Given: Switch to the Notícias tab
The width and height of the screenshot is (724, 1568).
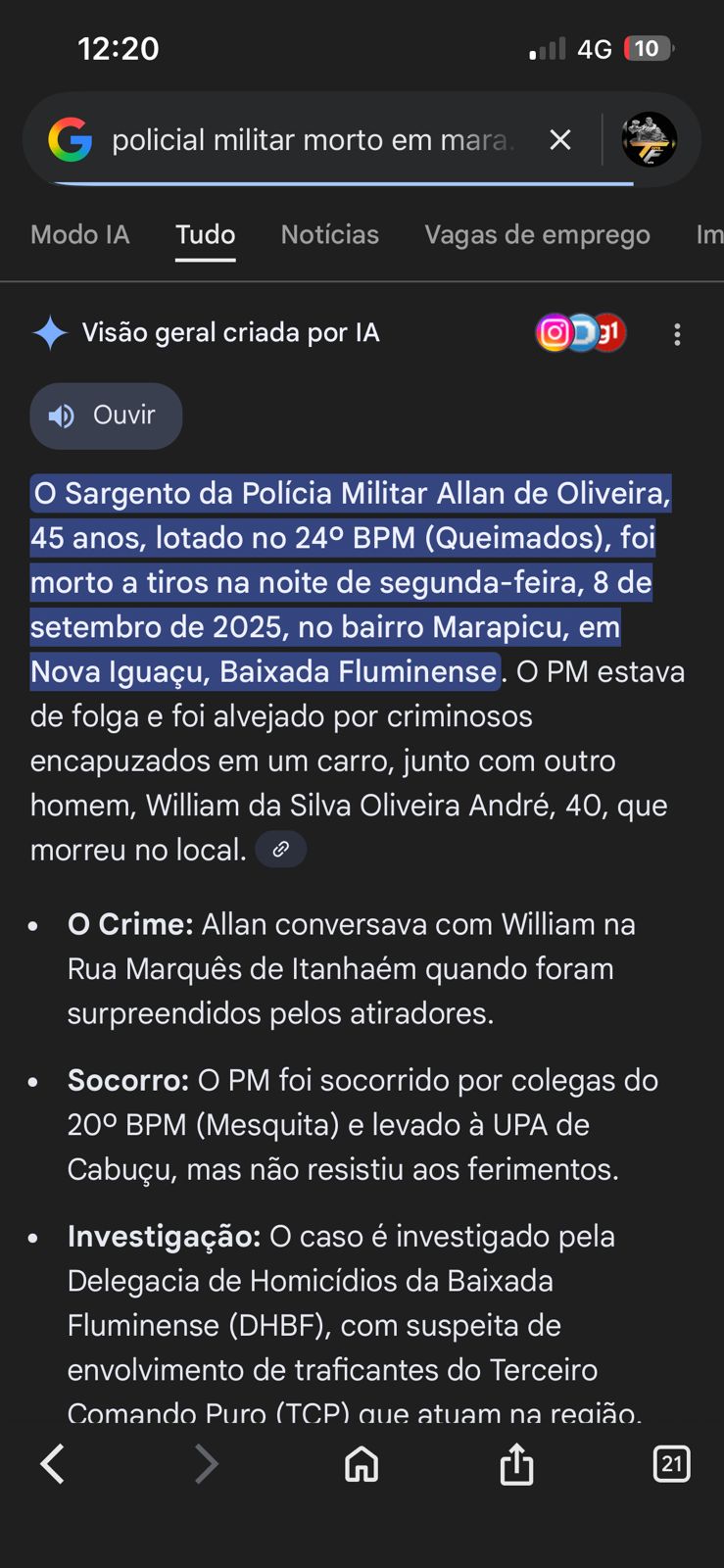Looking at the screenshot, I should (x=329, y=235).
